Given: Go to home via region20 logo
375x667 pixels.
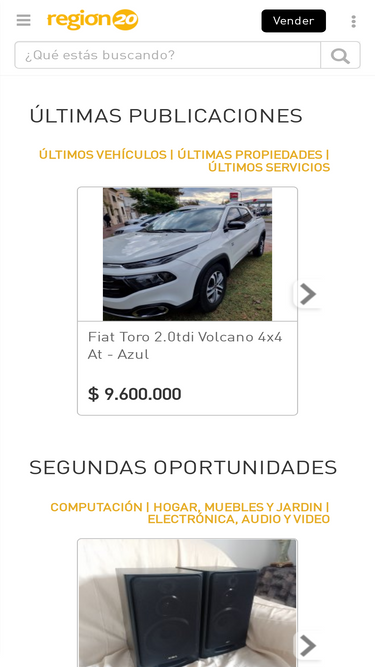Looking at the screenshot, I should [x=93, y=20].
